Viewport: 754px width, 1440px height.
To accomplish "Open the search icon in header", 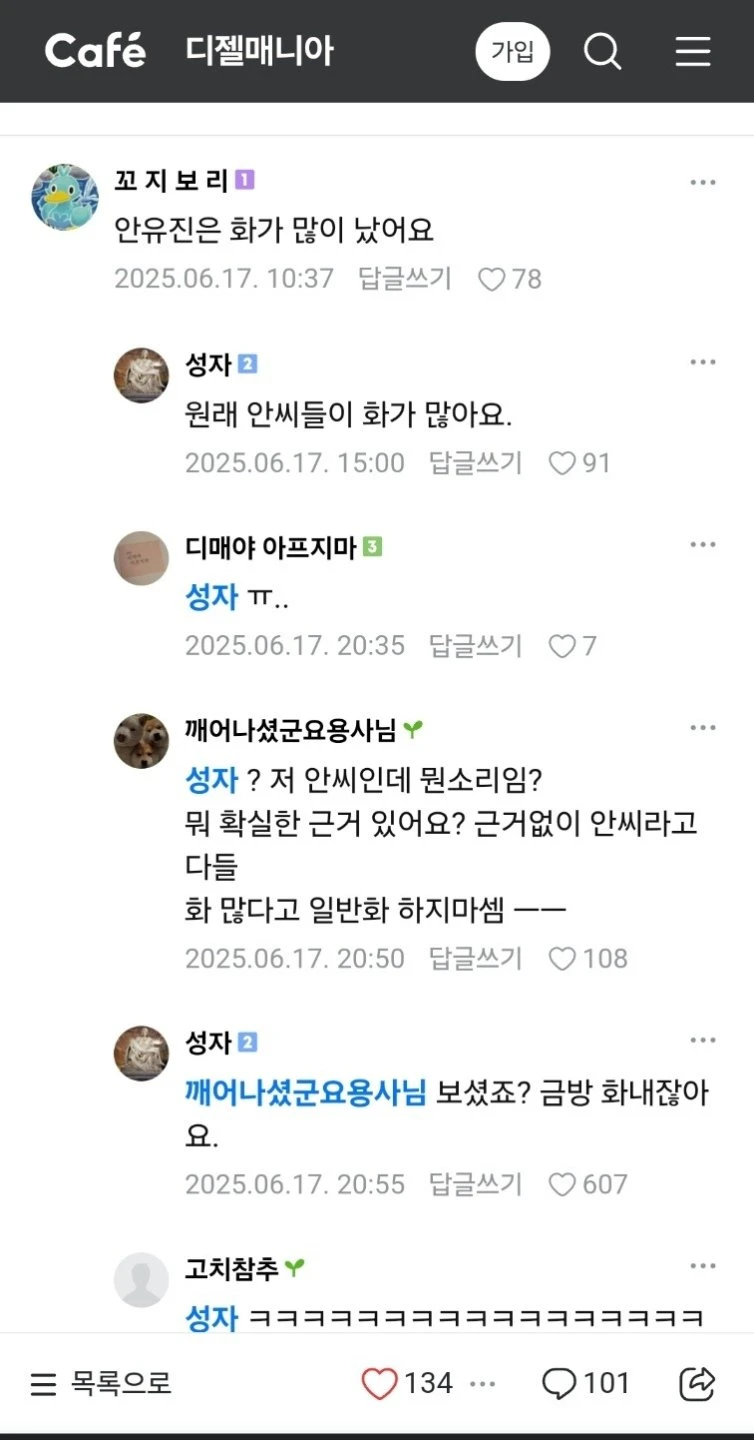I will coord(602,51).
